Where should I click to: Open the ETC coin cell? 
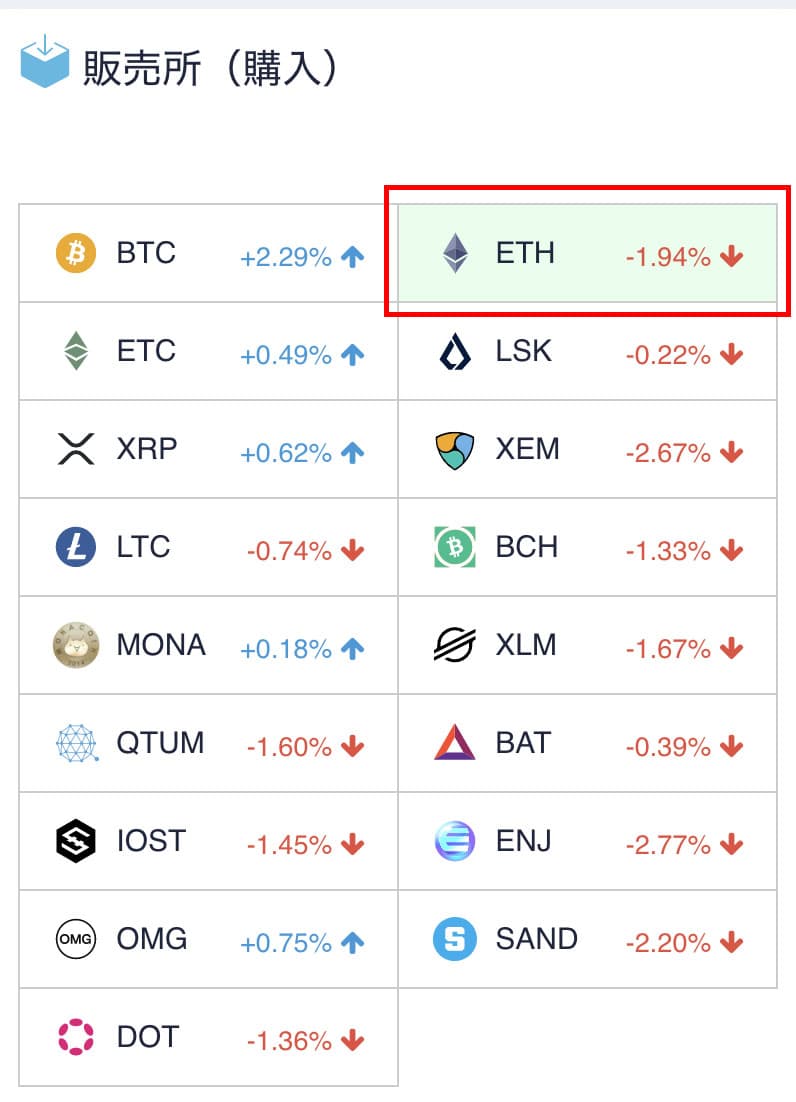pyautogui.click(x=208, y=351)
